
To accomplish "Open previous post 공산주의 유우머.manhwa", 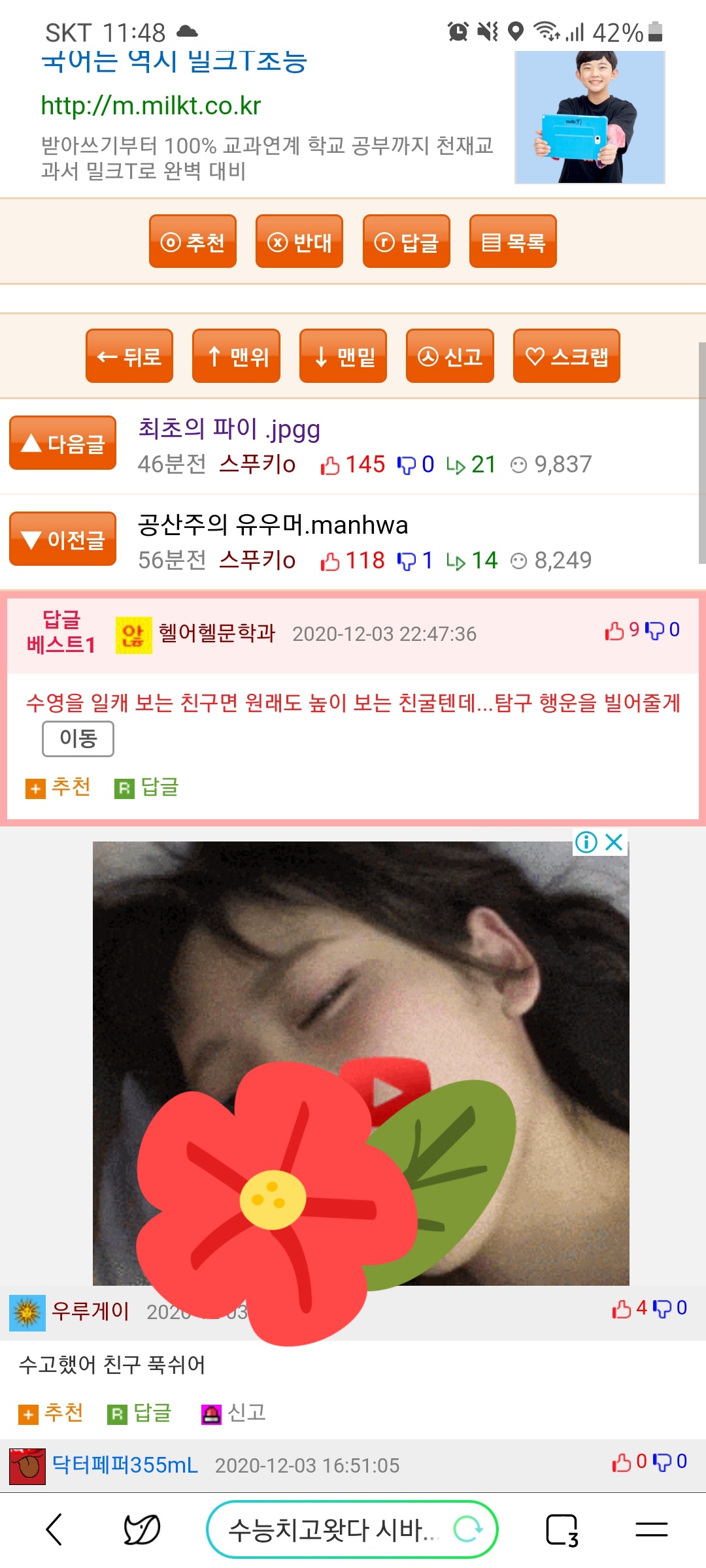I will pyautogui.click(x=273, y=525).
